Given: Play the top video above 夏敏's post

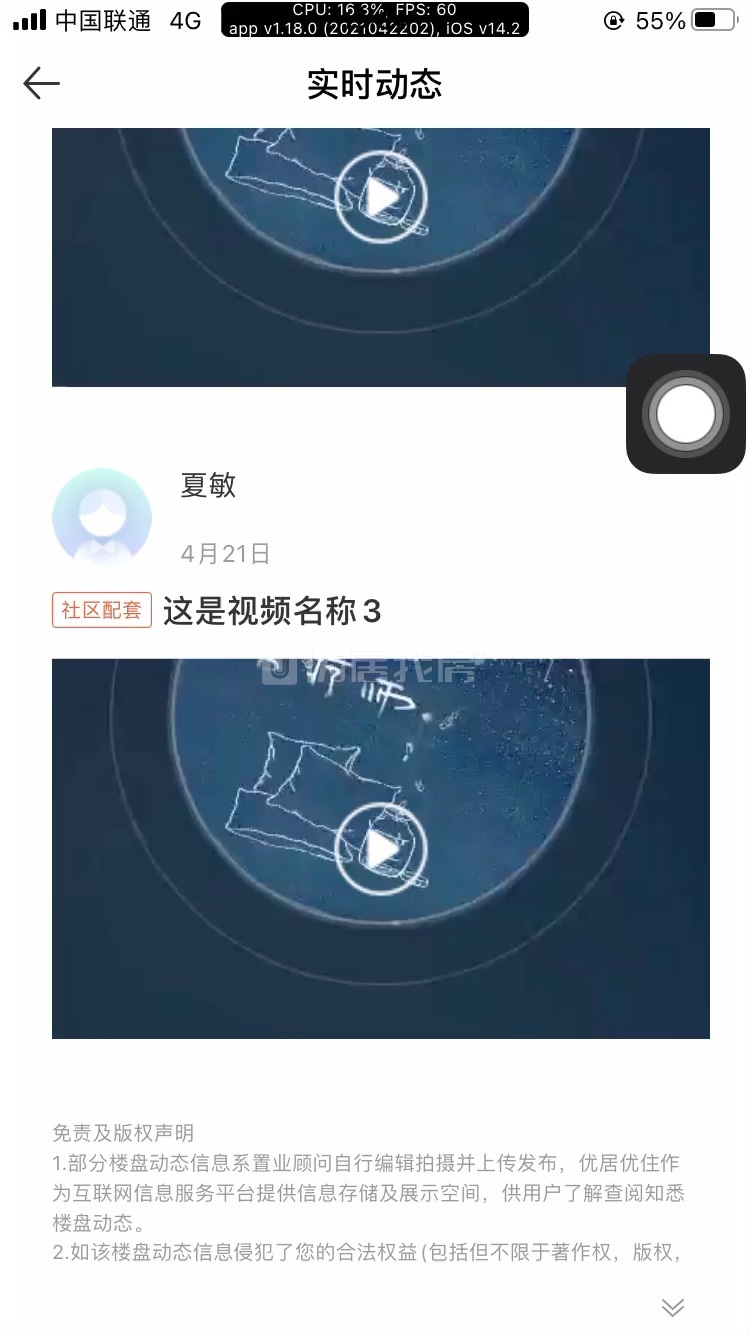Looking at the screenshot, I should 381,198.
